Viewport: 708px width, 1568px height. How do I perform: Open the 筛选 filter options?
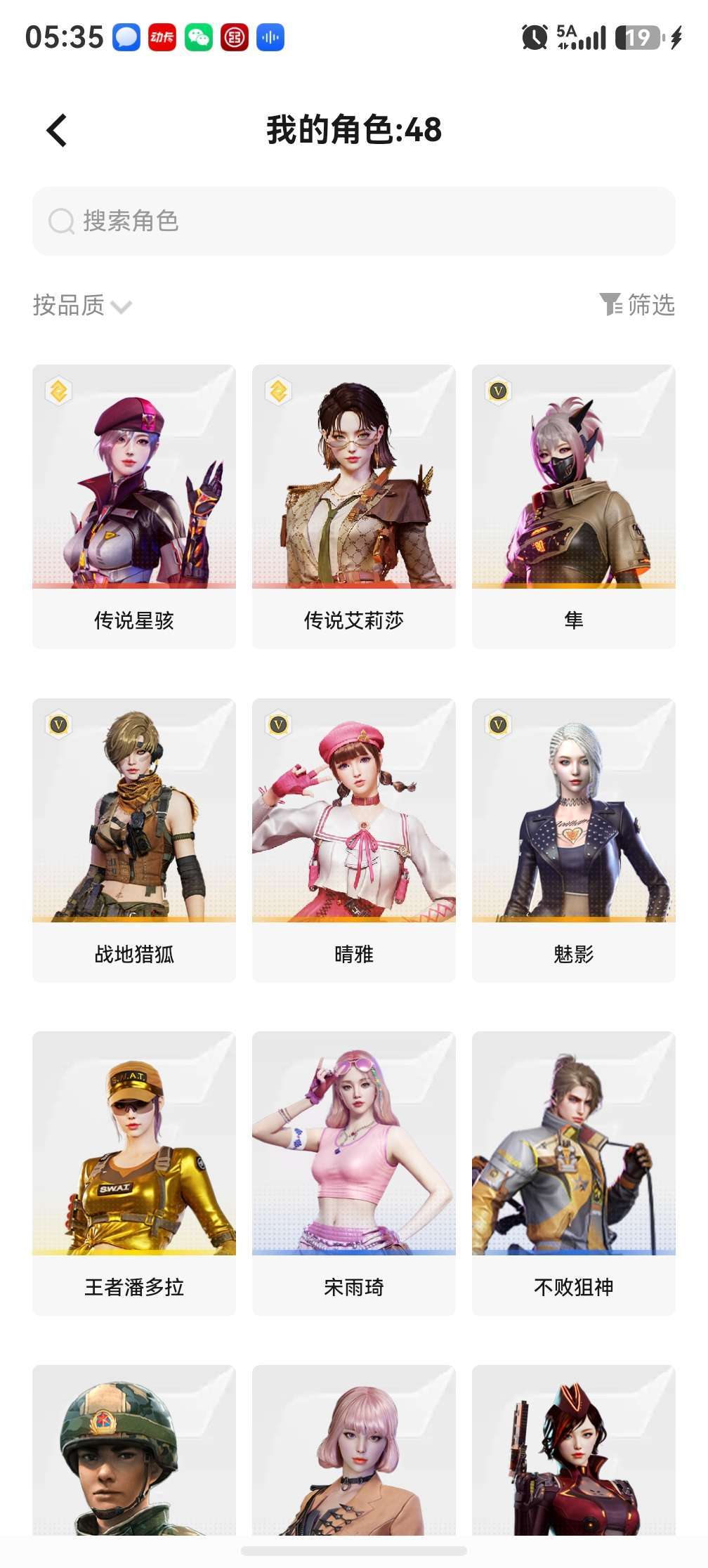pos(637,305)
